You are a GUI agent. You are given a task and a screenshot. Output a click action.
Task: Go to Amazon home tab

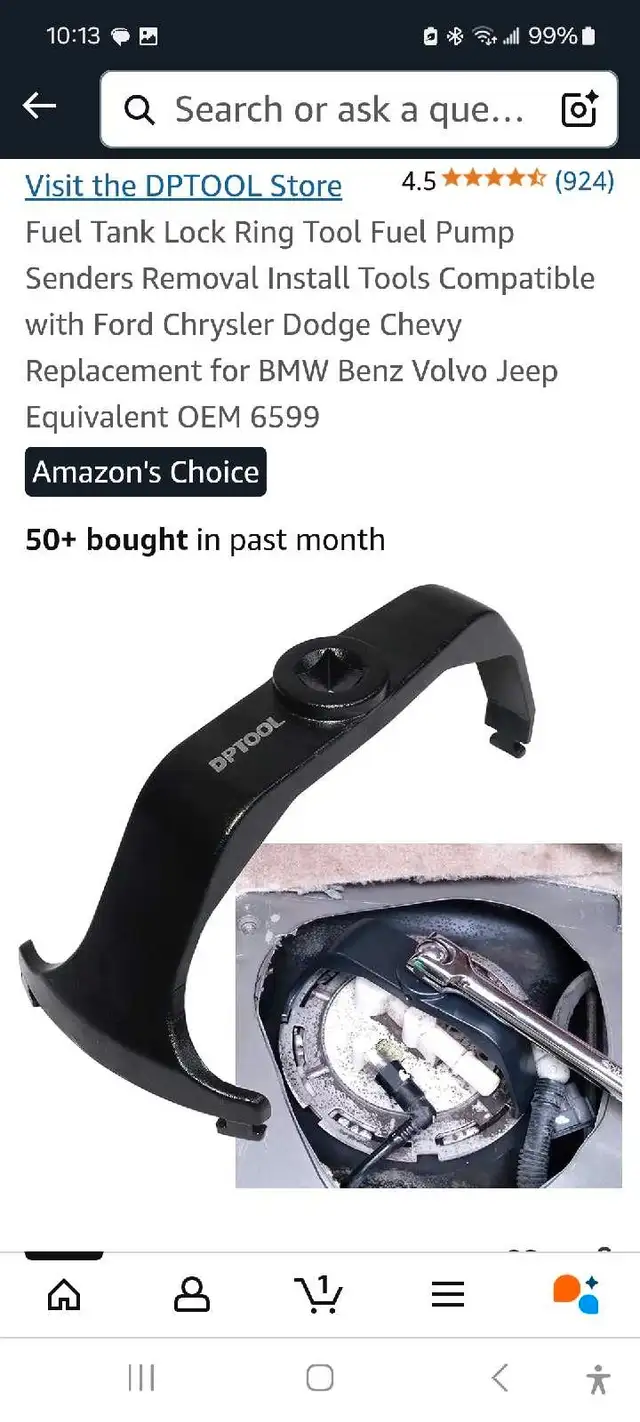pyautogui.click(x=64, y=1295)
